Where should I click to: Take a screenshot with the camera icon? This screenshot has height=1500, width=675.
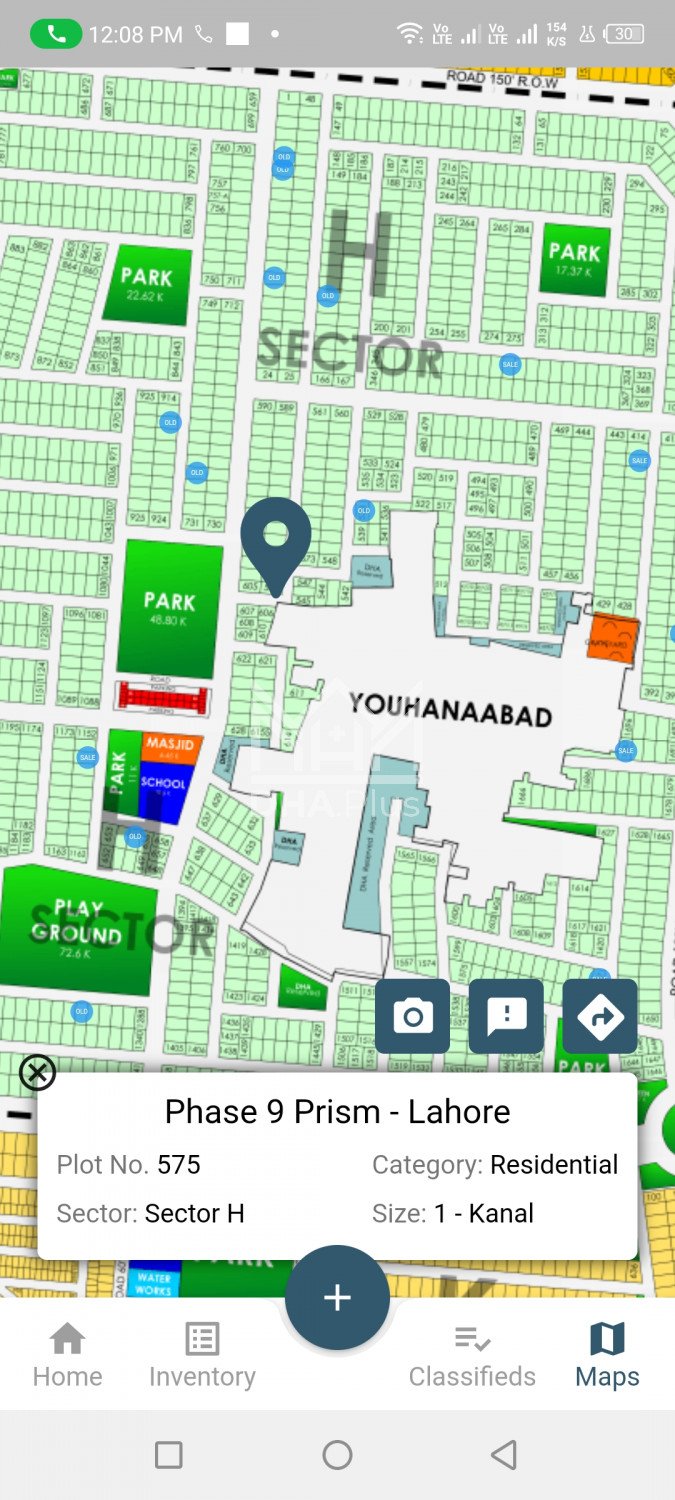[x=412, y=1016]
